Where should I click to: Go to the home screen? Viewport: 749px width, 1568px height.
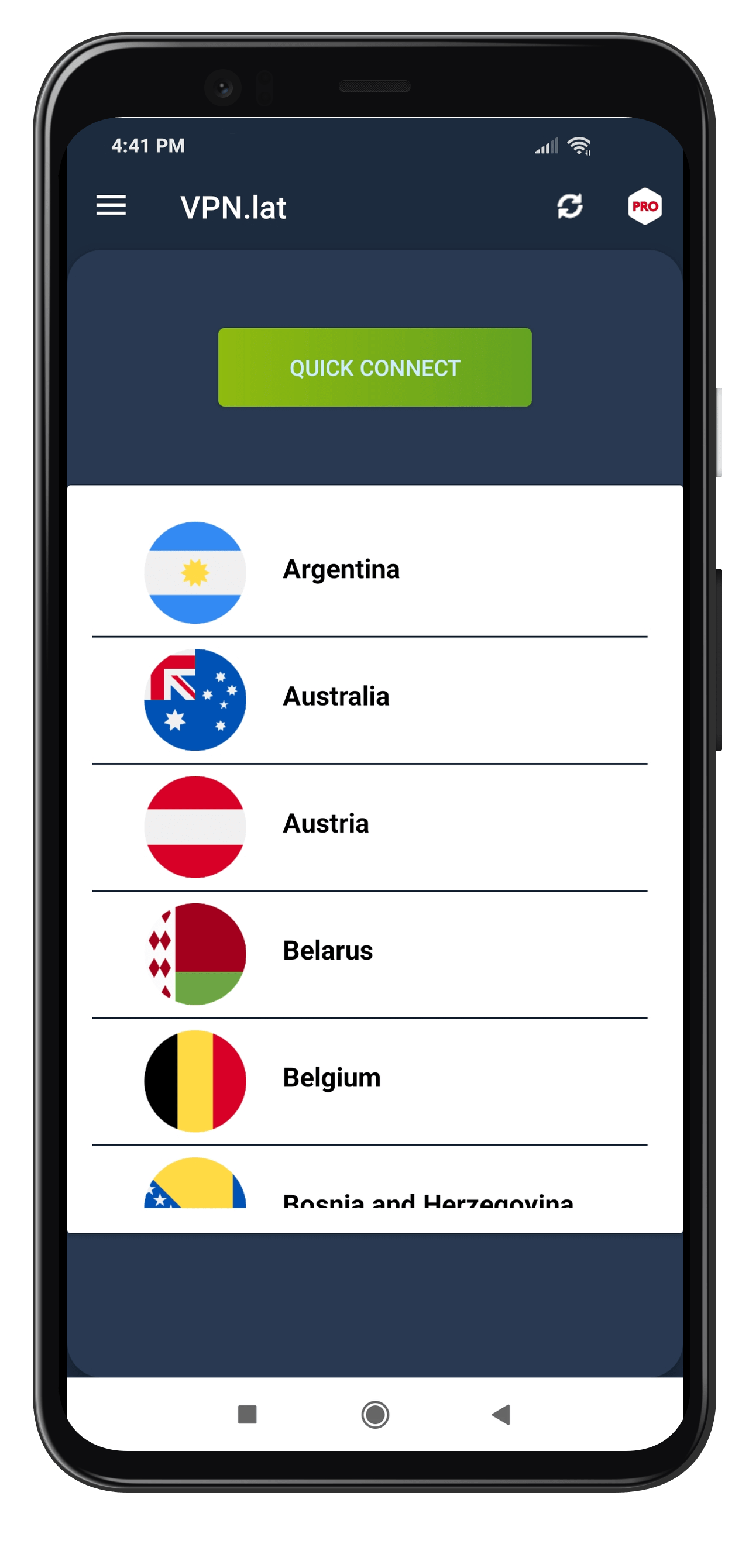pos(374,1415)
